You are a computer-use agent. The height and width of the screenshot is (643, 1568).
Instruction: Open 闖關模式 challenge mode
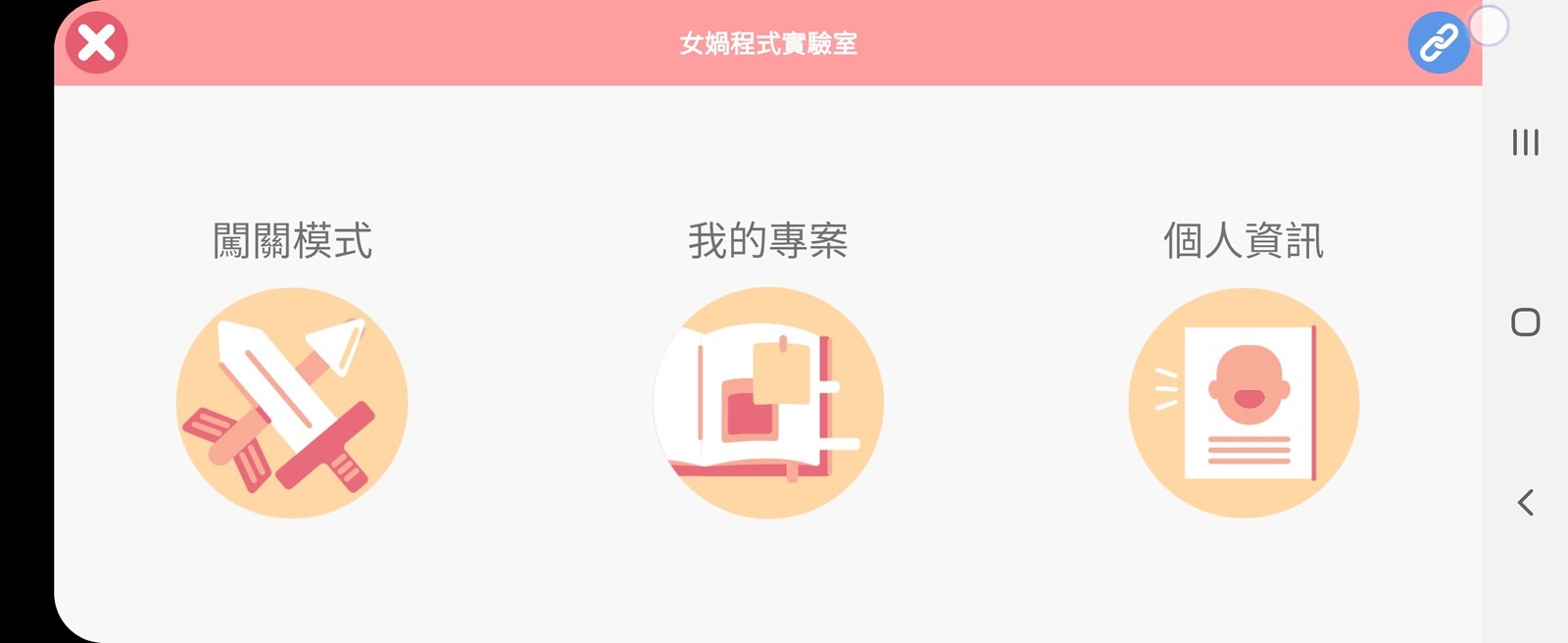[292, 402]
